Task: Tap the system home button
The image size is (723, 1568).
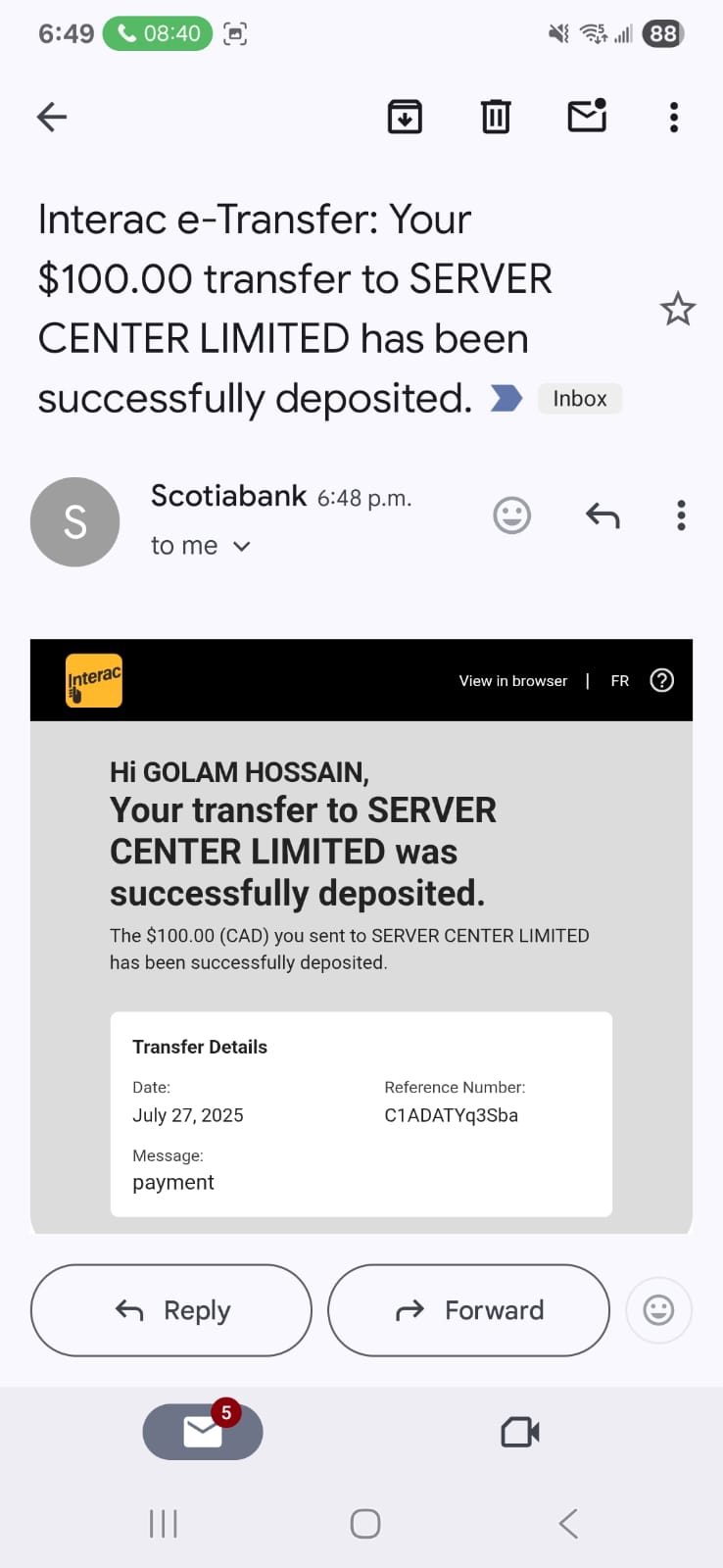Action: [365, 1524]
